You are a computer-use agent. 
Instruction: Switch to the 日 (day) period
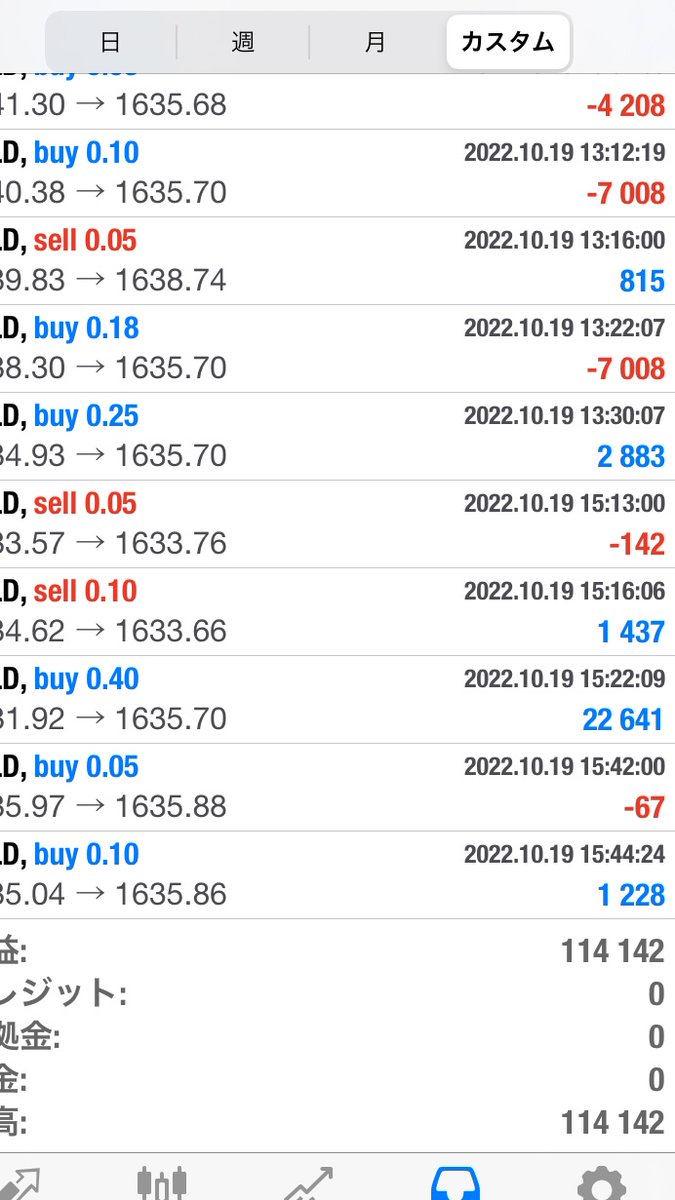click(111, 42)
